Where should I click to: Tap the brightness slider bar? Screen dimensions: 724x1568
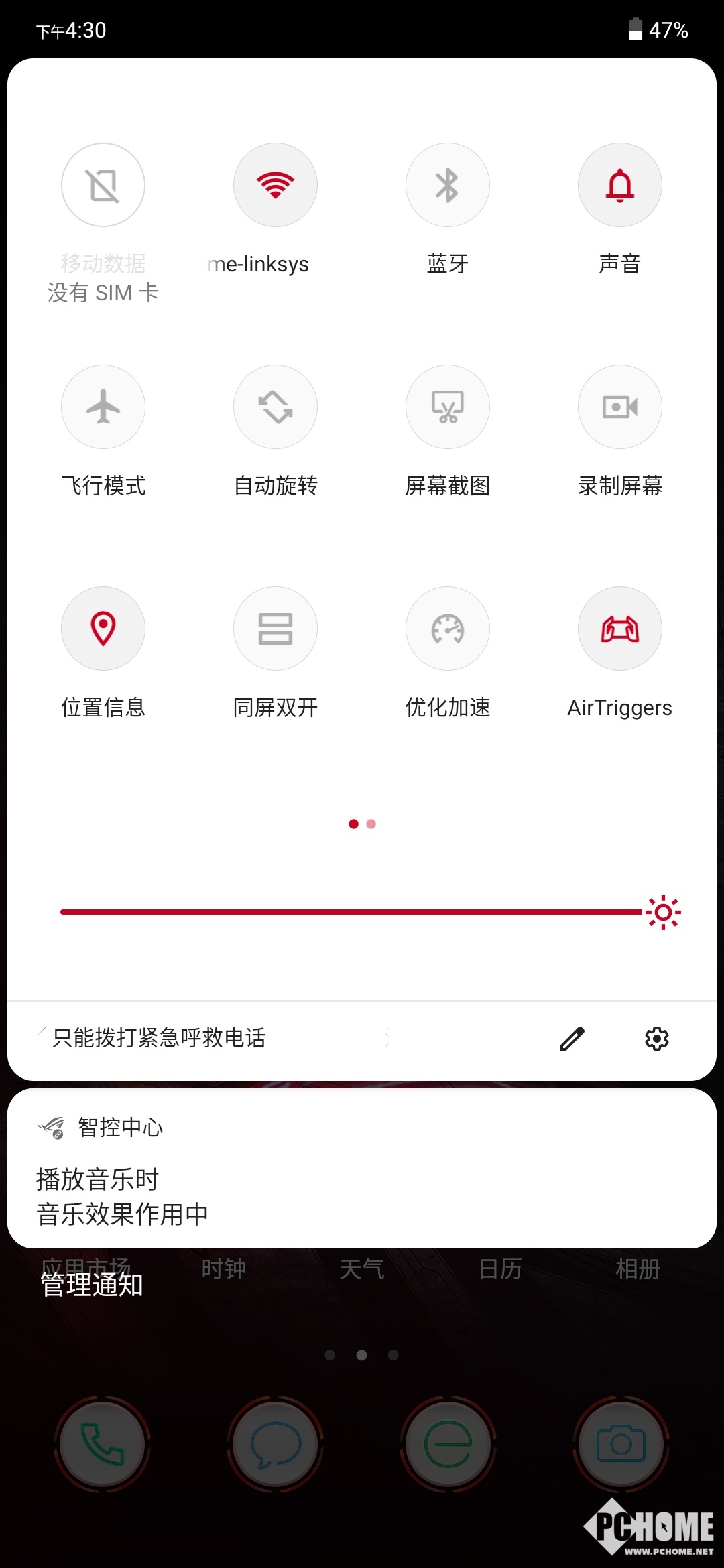[349, 912]
